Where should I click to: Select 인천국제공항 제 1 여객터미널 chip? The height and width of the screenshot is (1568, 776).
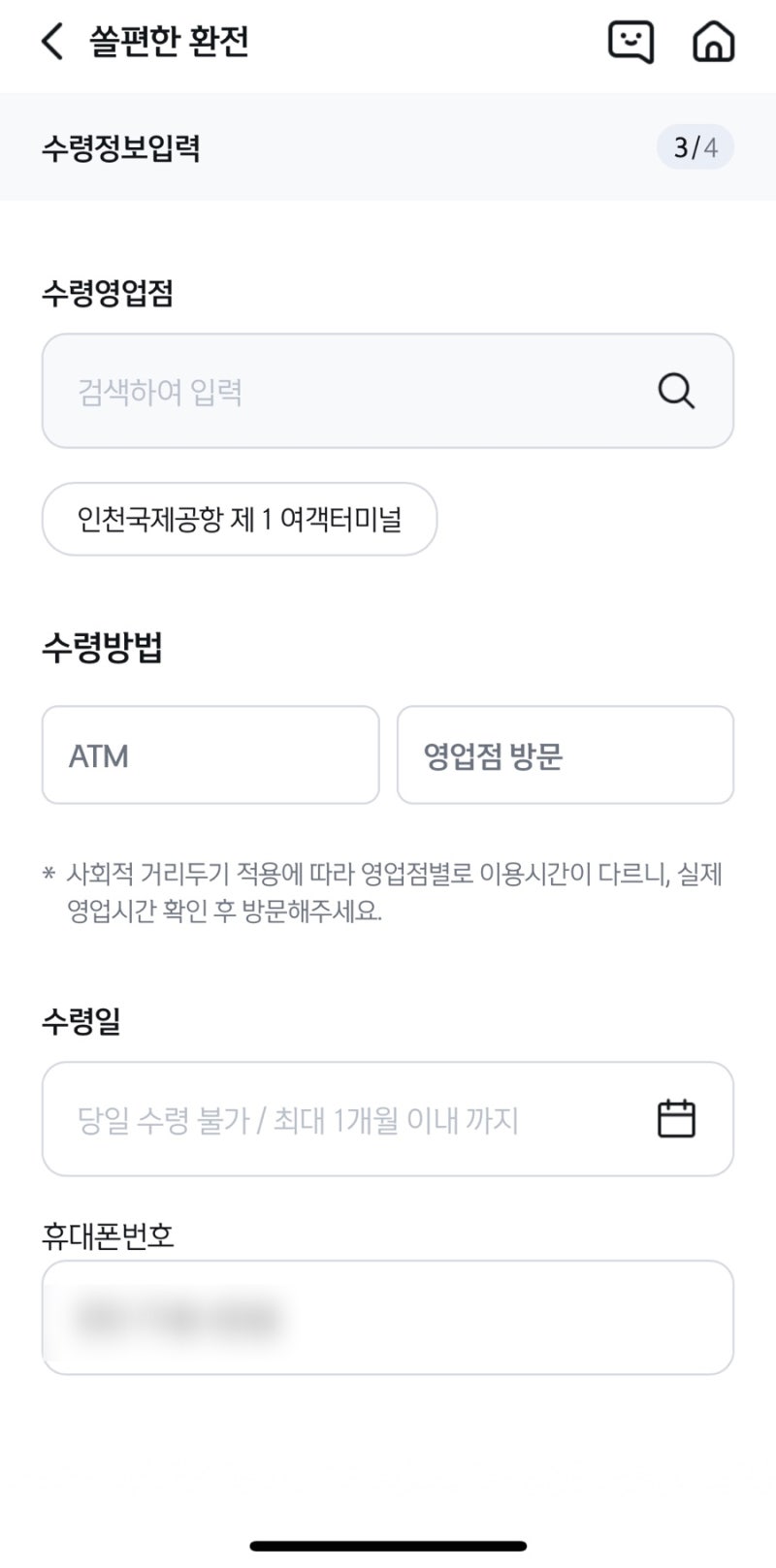(240, 519)
